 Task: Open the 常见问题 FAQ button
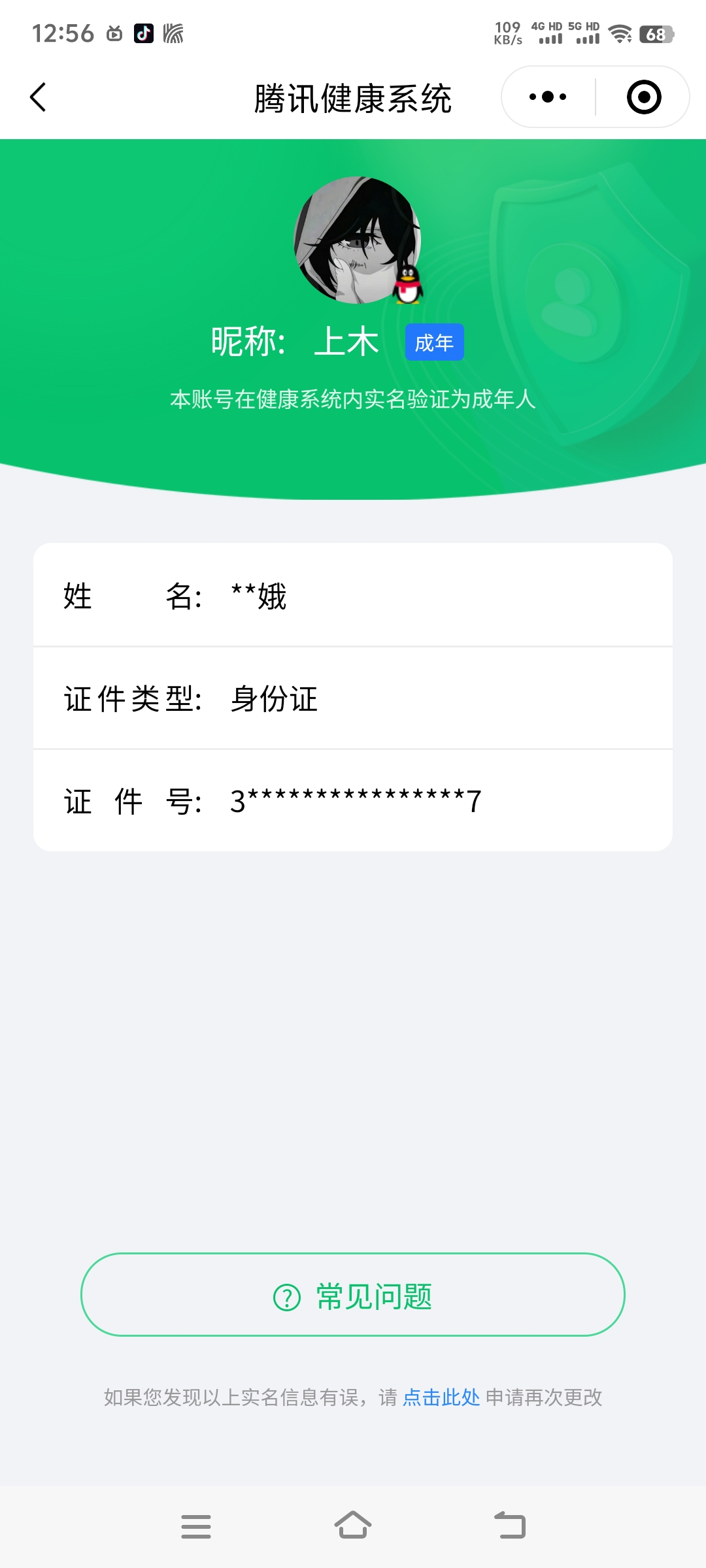[353, 1294]
